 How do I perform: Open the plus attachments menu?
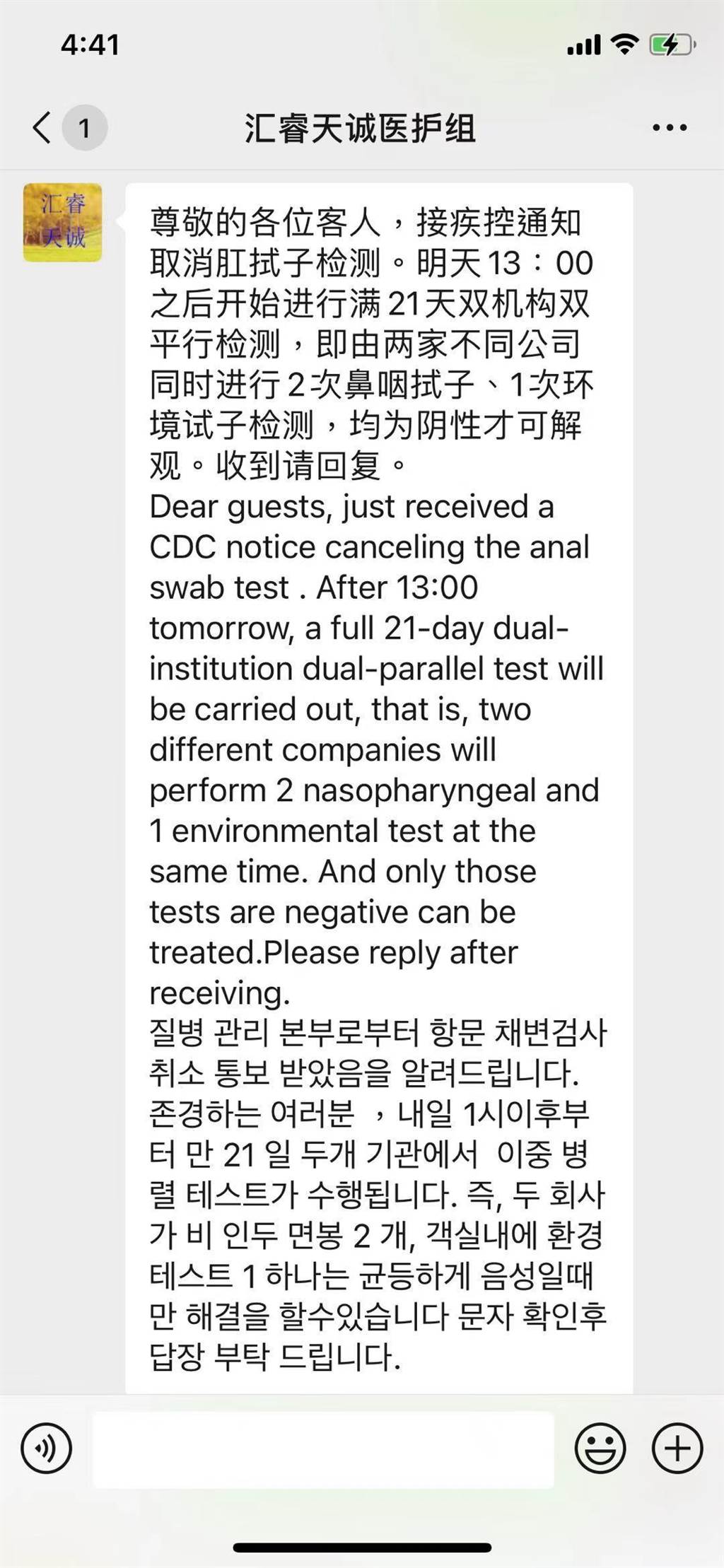point(677,1448)
